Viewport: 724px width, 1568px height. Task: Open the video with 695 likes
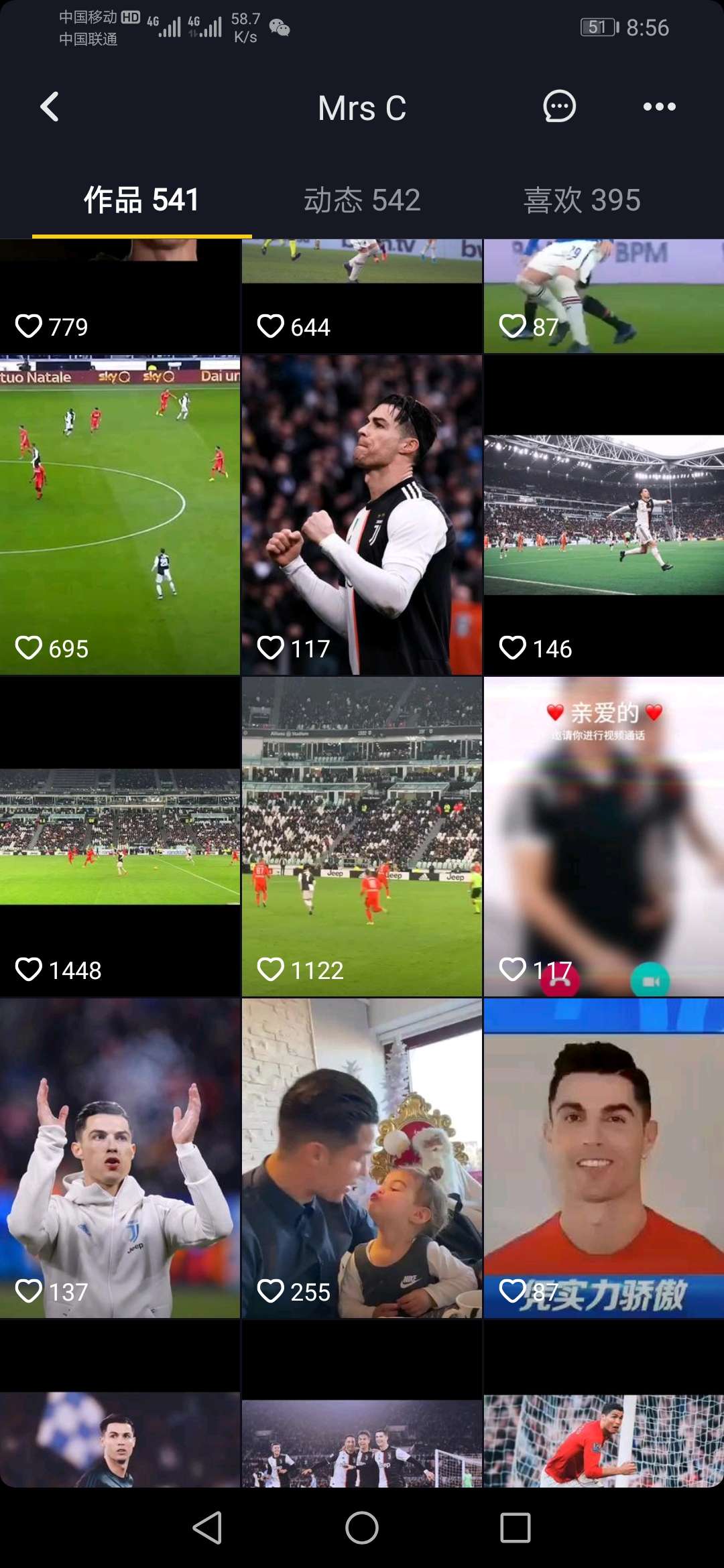coord(119,515)
